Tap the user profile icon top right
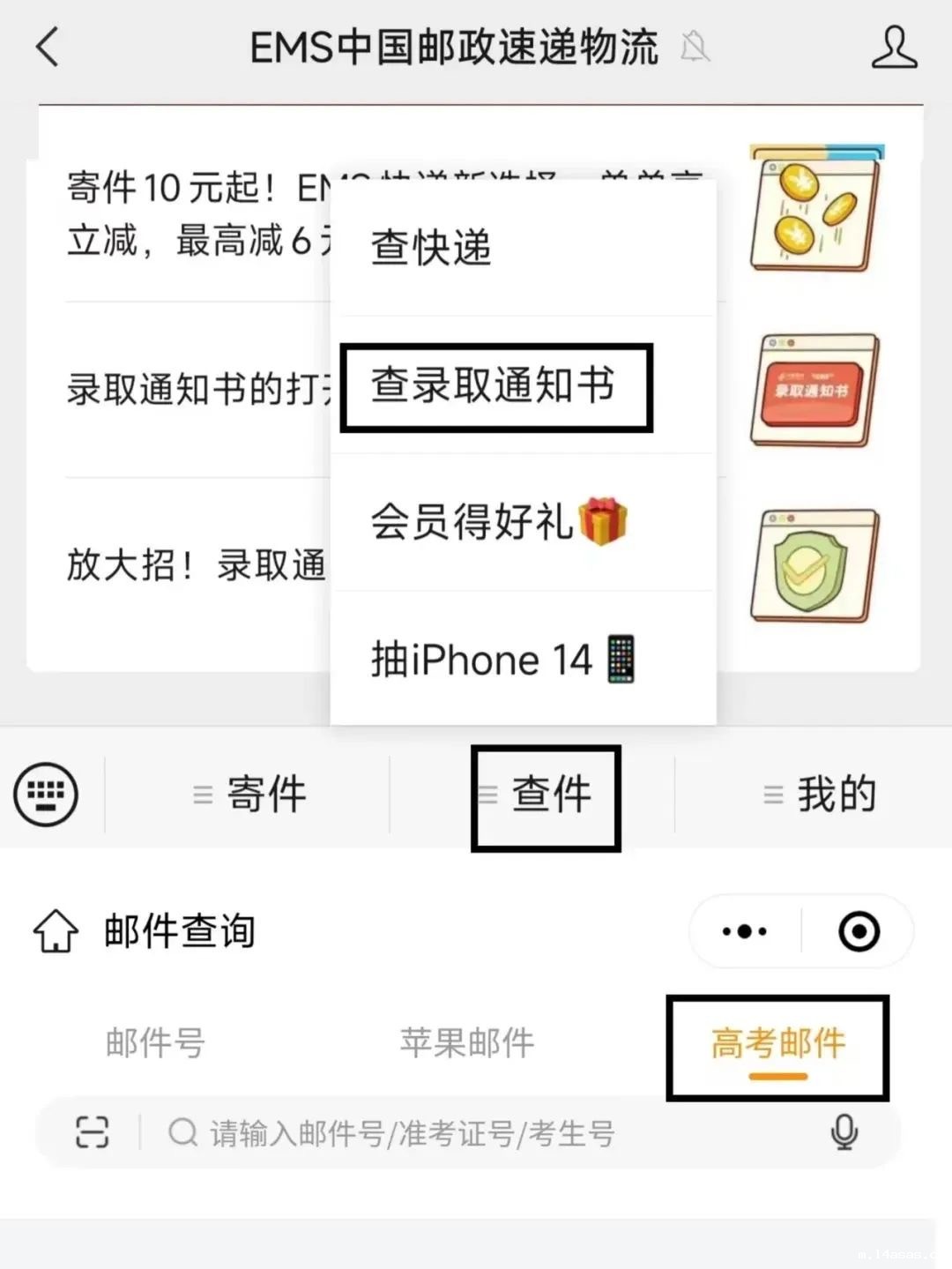The image size is (952, 1269). coord(894,49)
